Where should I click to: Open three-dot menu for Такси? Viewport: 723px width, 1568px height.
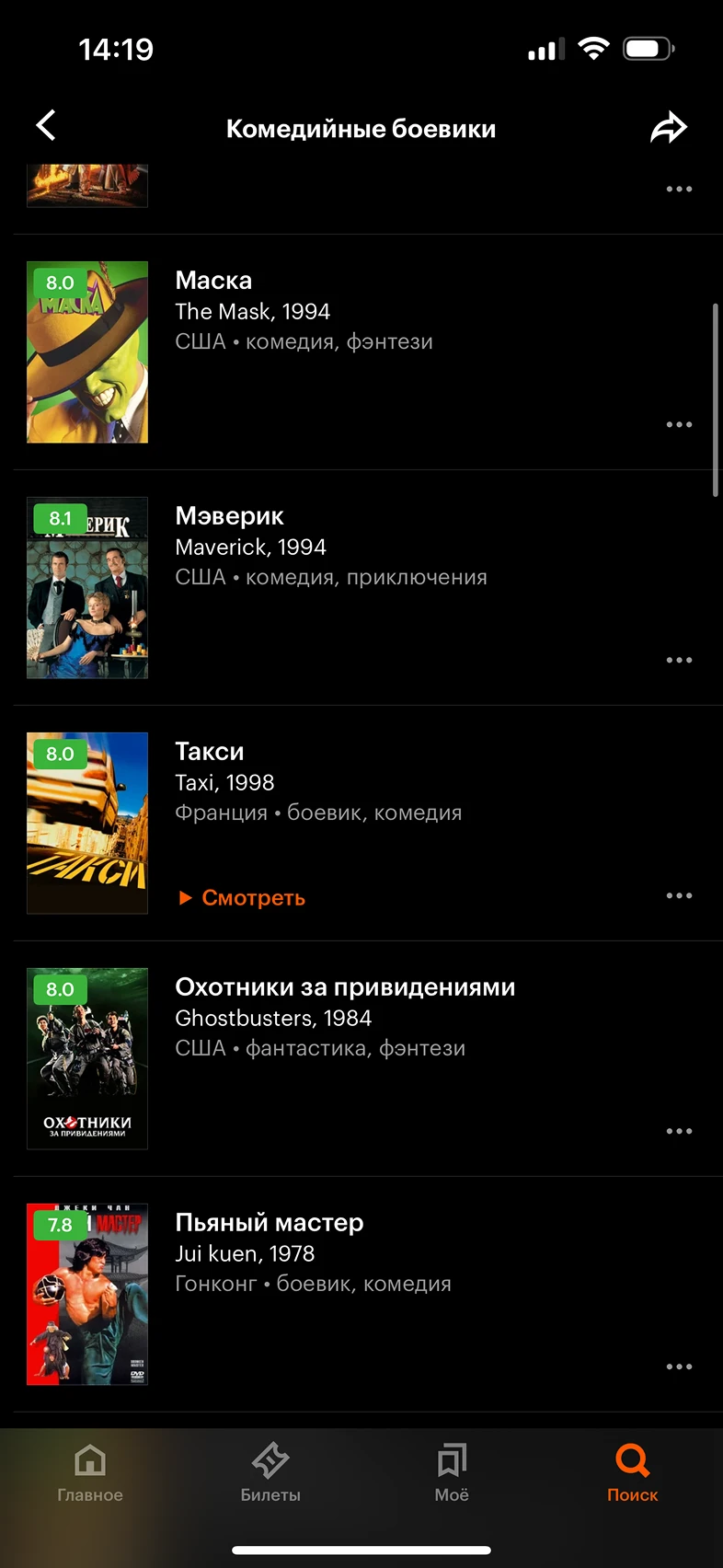coord(679,895)
